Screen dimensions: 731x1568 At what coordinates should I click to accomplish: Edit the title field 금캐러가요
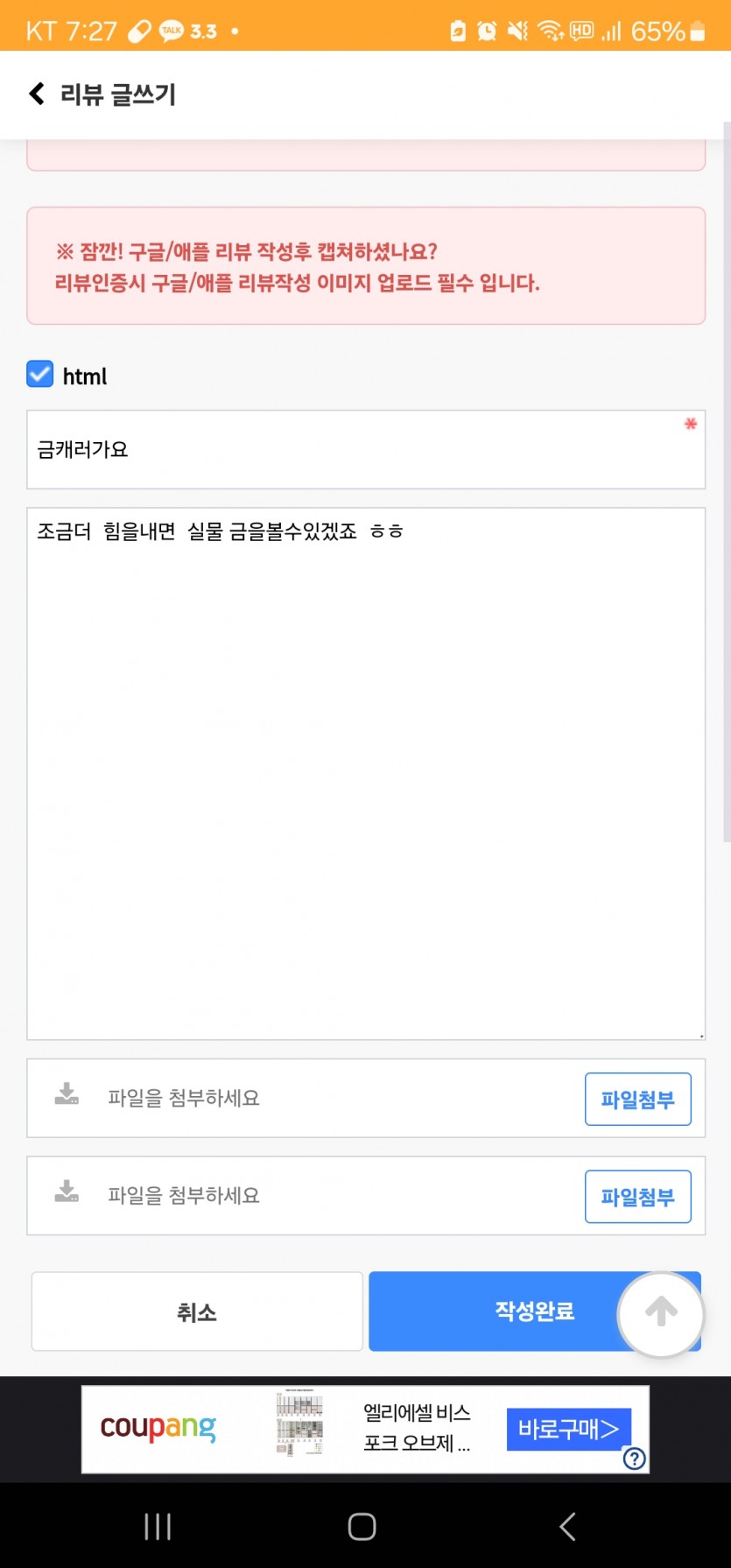366,449
